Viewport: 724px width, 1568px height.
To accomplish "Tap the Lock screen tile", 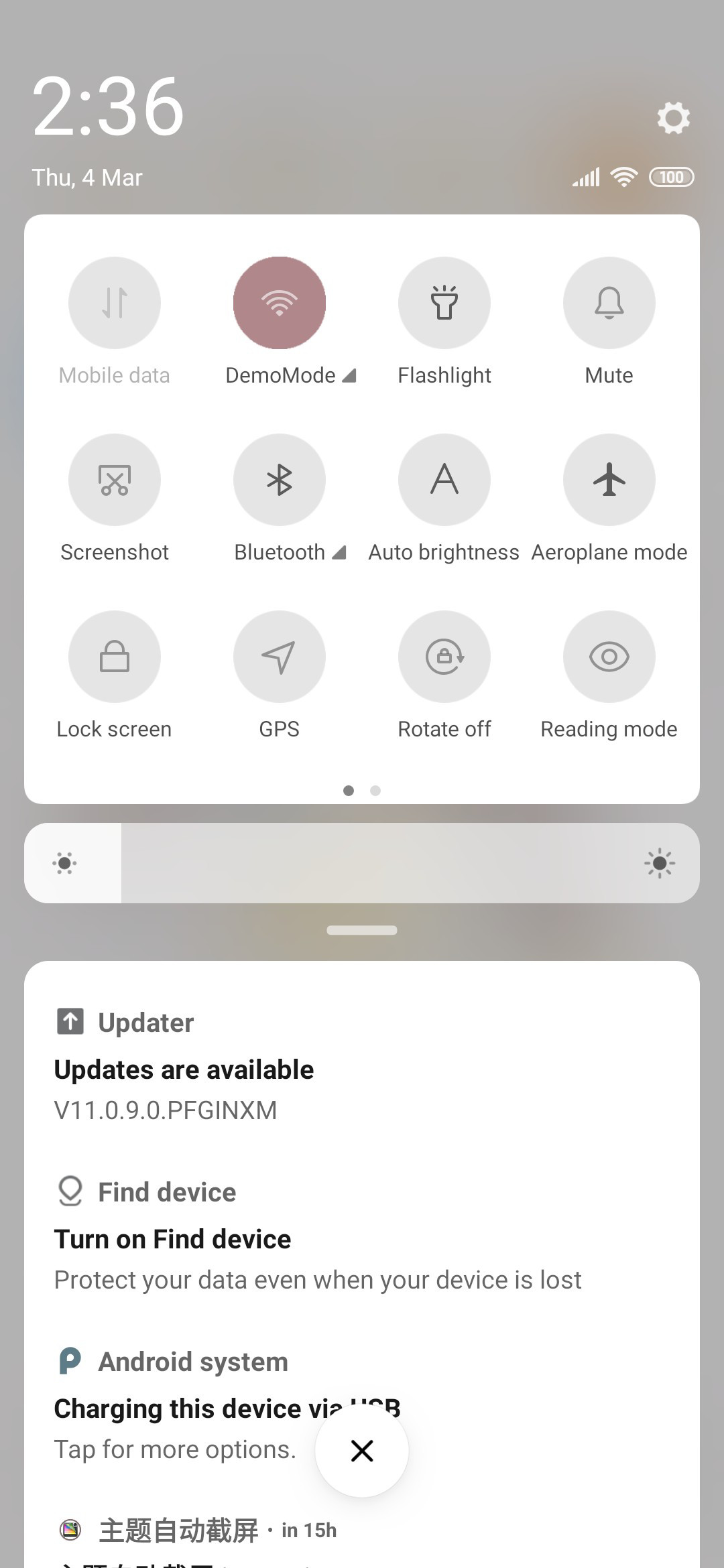I will pos(115,657).
